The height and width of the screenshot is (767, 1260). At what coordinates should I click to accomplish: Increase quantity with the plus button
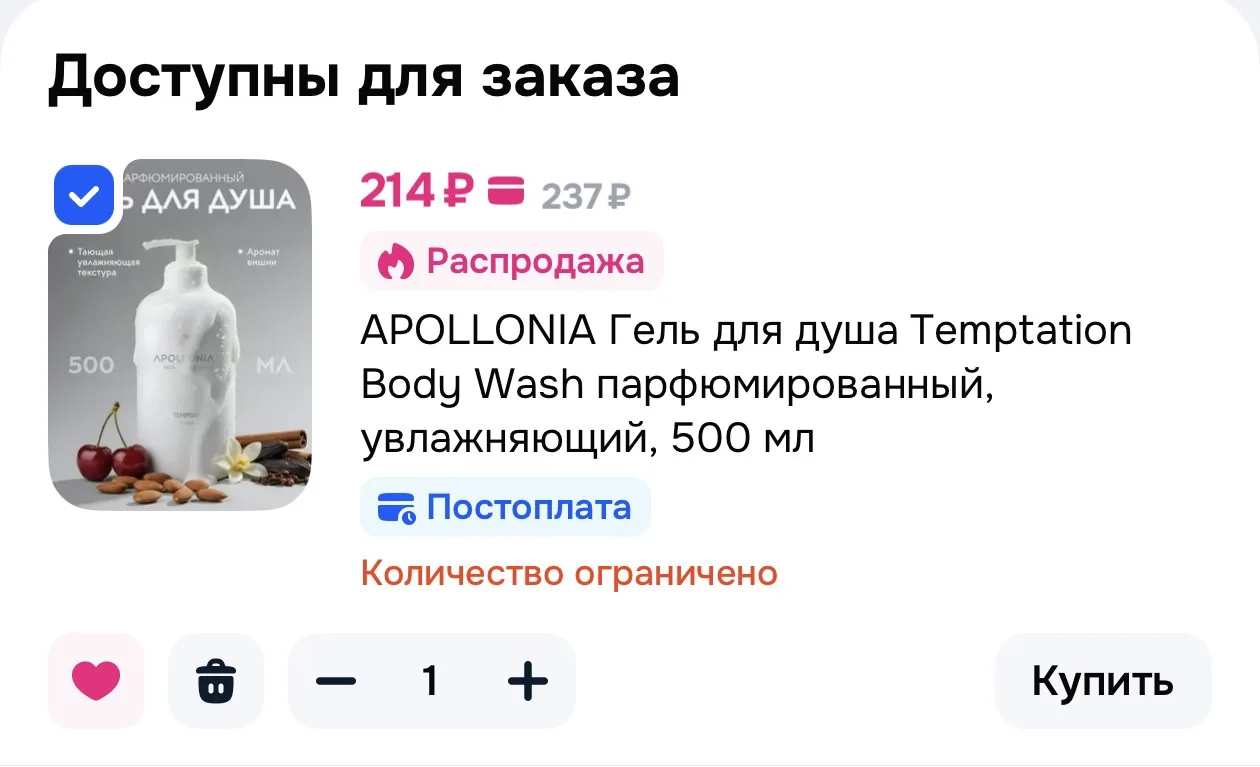click(528, 681)
